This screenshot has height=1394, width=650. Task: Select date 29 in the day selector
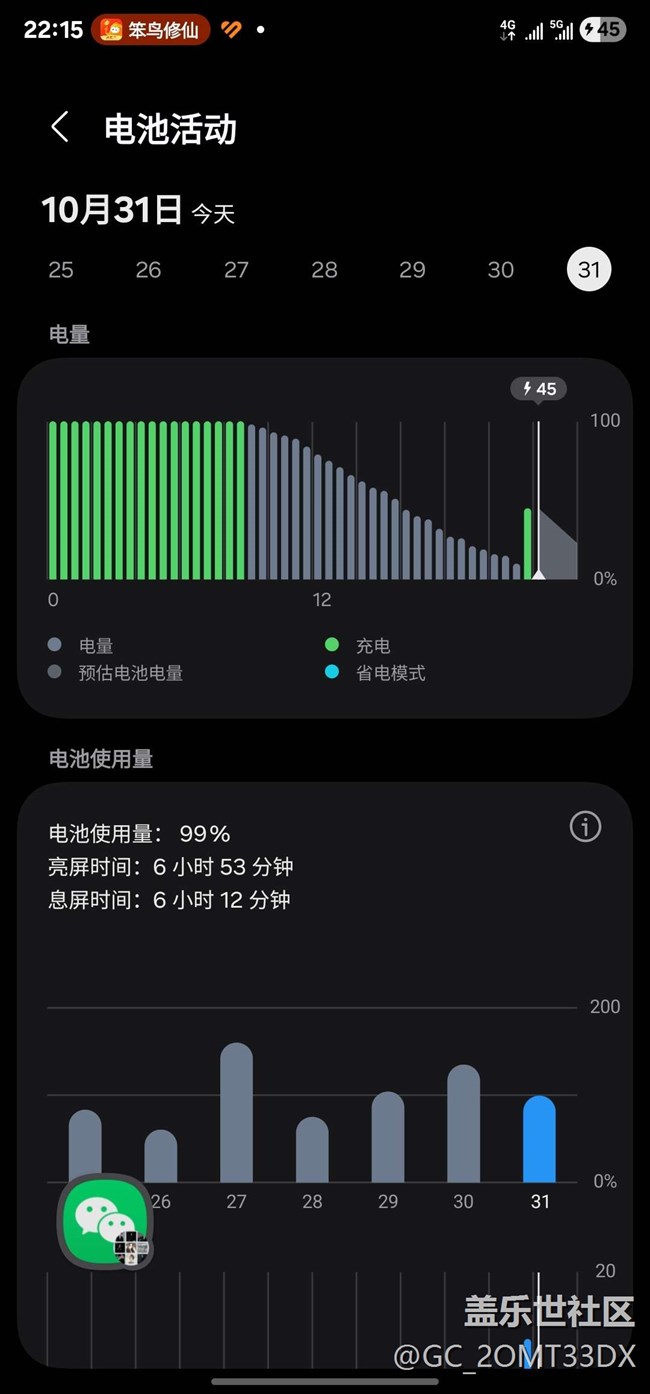pyautogui.click(x=412, y=270)
